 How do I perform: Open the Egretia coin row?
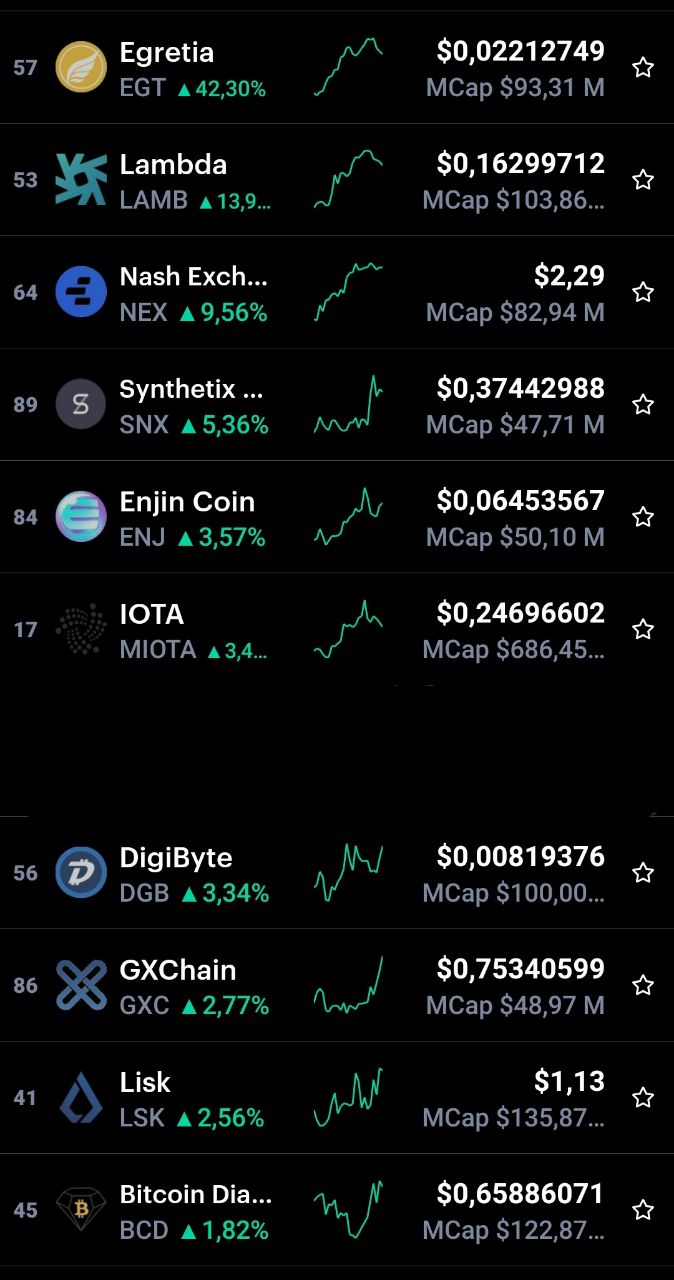(337, 68)
